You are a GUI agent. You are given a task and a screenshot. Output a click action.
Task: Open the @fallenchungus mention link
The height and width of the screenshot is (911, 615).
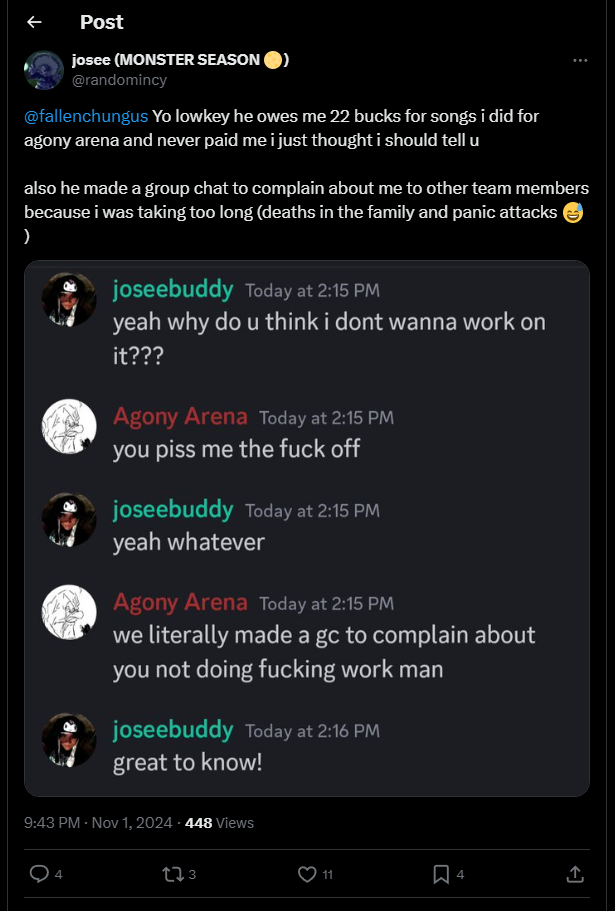(86, 116)
